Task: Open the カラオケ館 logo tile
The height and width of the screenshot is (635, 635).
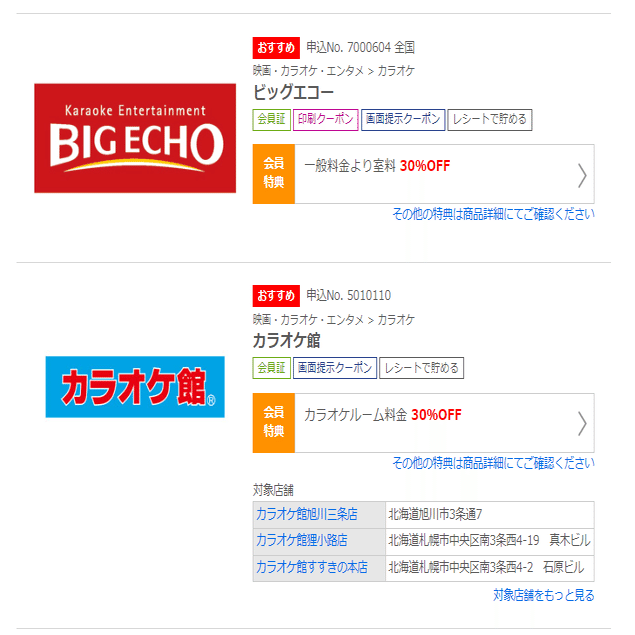Action: coord(135,387)
